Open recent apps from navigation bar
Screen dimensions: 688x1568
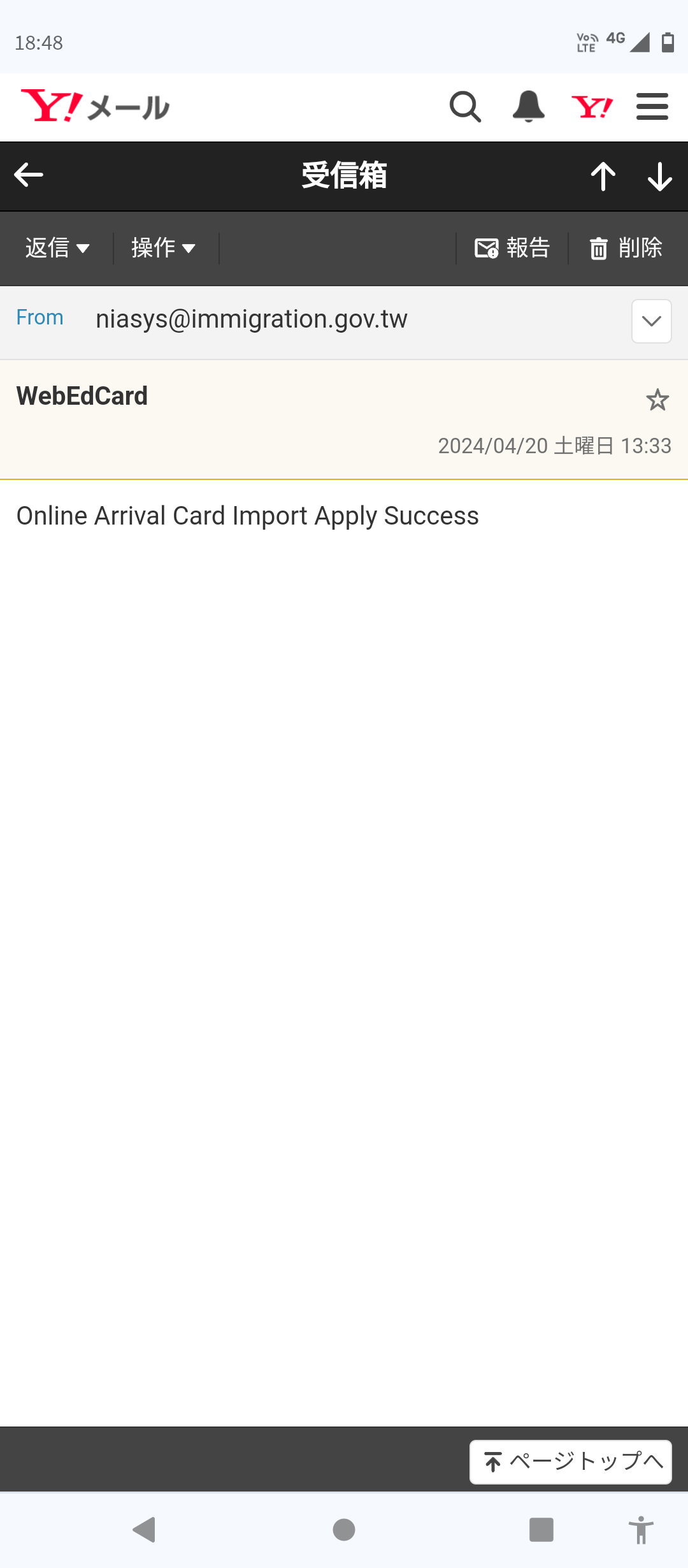tap(541, 1530)
